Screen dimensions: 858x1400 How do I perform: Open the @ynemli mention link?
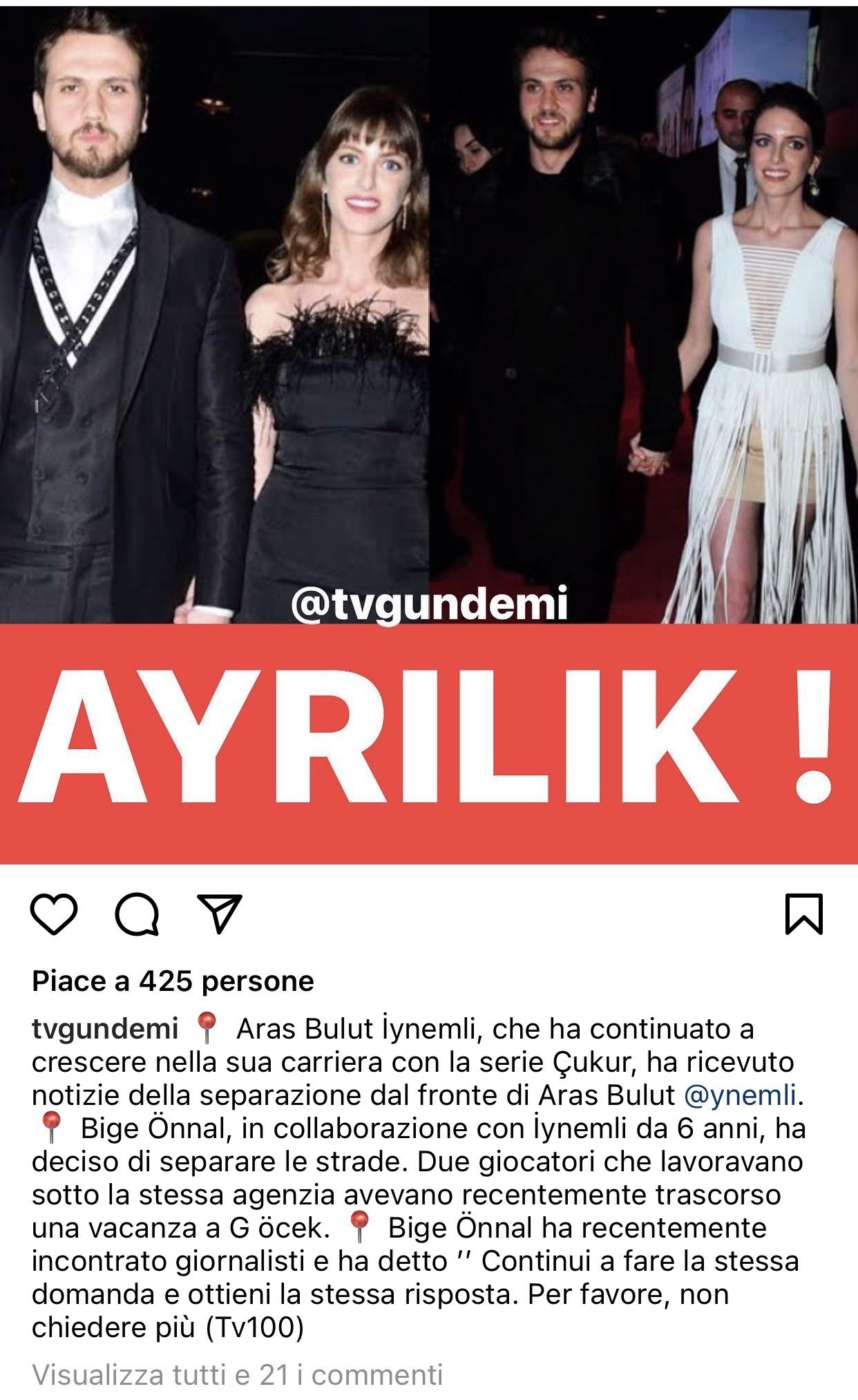pyautogui.click(x=740, y=1095)
